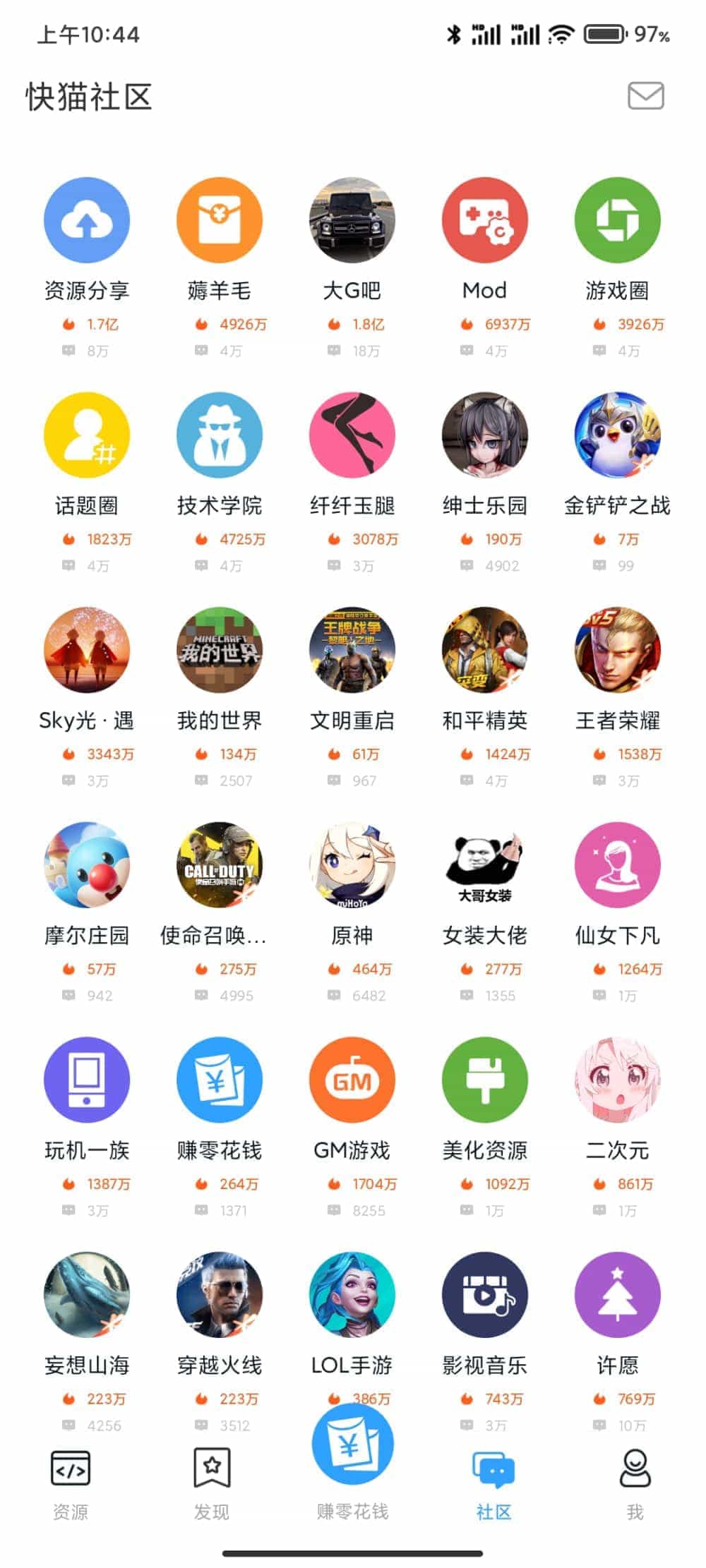
Task: Open the Sky光·遇 community
Action: 87,650
